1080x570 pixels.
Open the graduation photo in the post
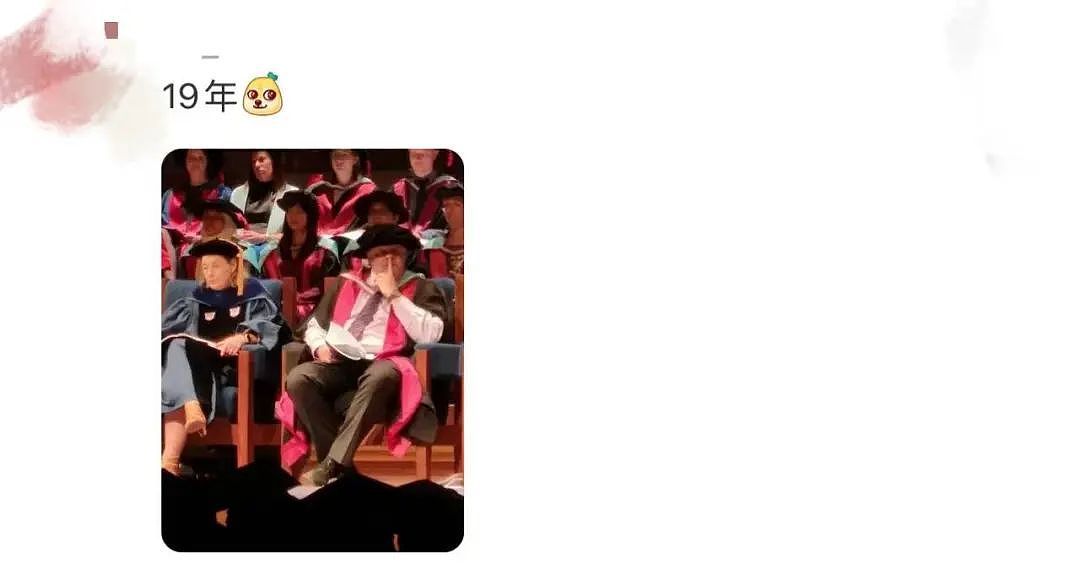click(312, 350)
